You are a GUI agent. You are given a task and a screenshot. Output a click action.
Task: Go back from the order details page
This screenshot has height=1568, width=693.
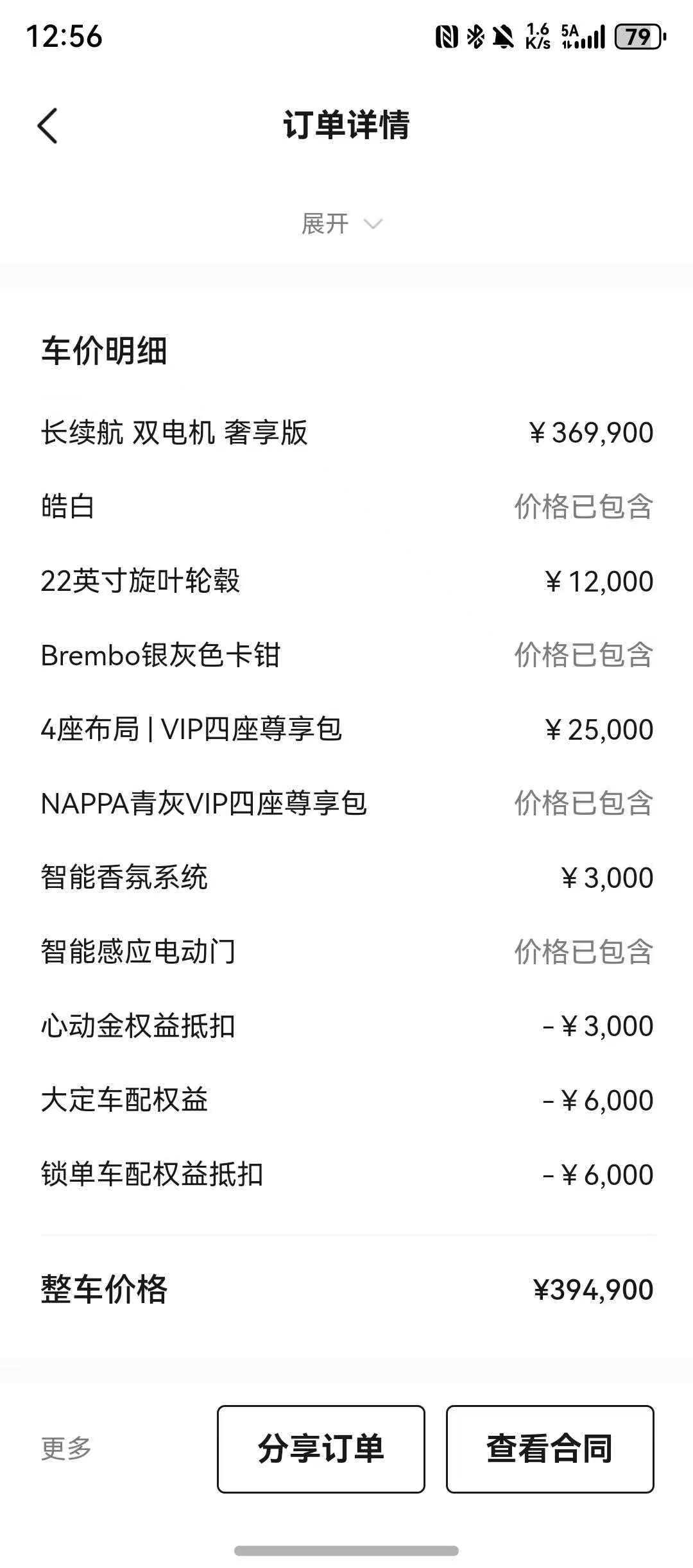[x=48, y=126]
